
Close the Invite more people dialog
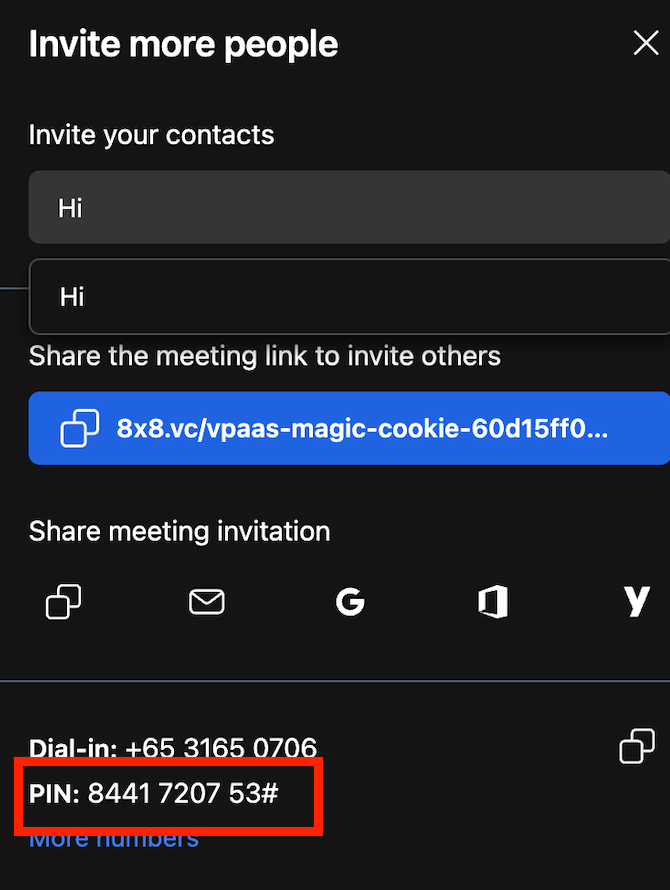[646, 43]
